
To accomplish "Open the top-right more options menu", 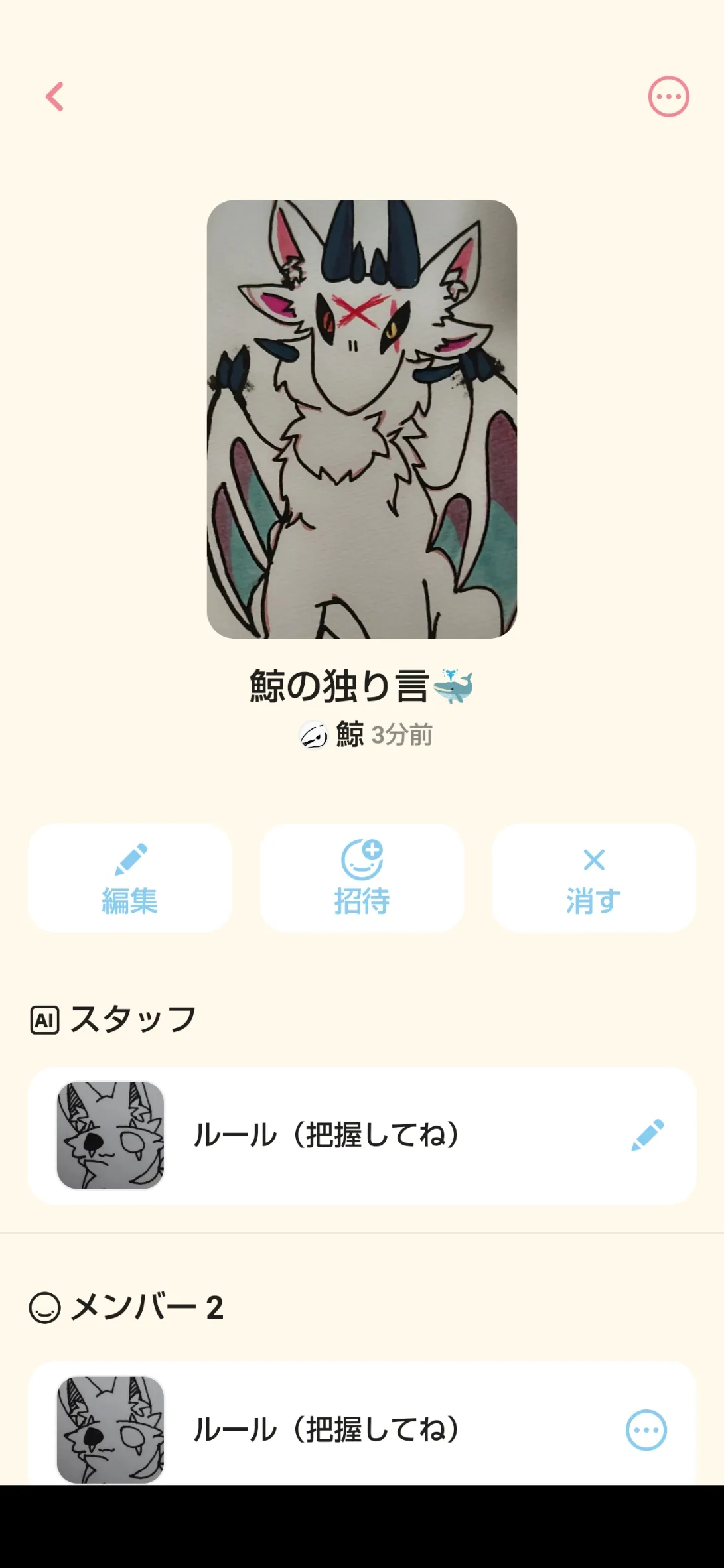I will pyautogui.click(x=668, y=97).
